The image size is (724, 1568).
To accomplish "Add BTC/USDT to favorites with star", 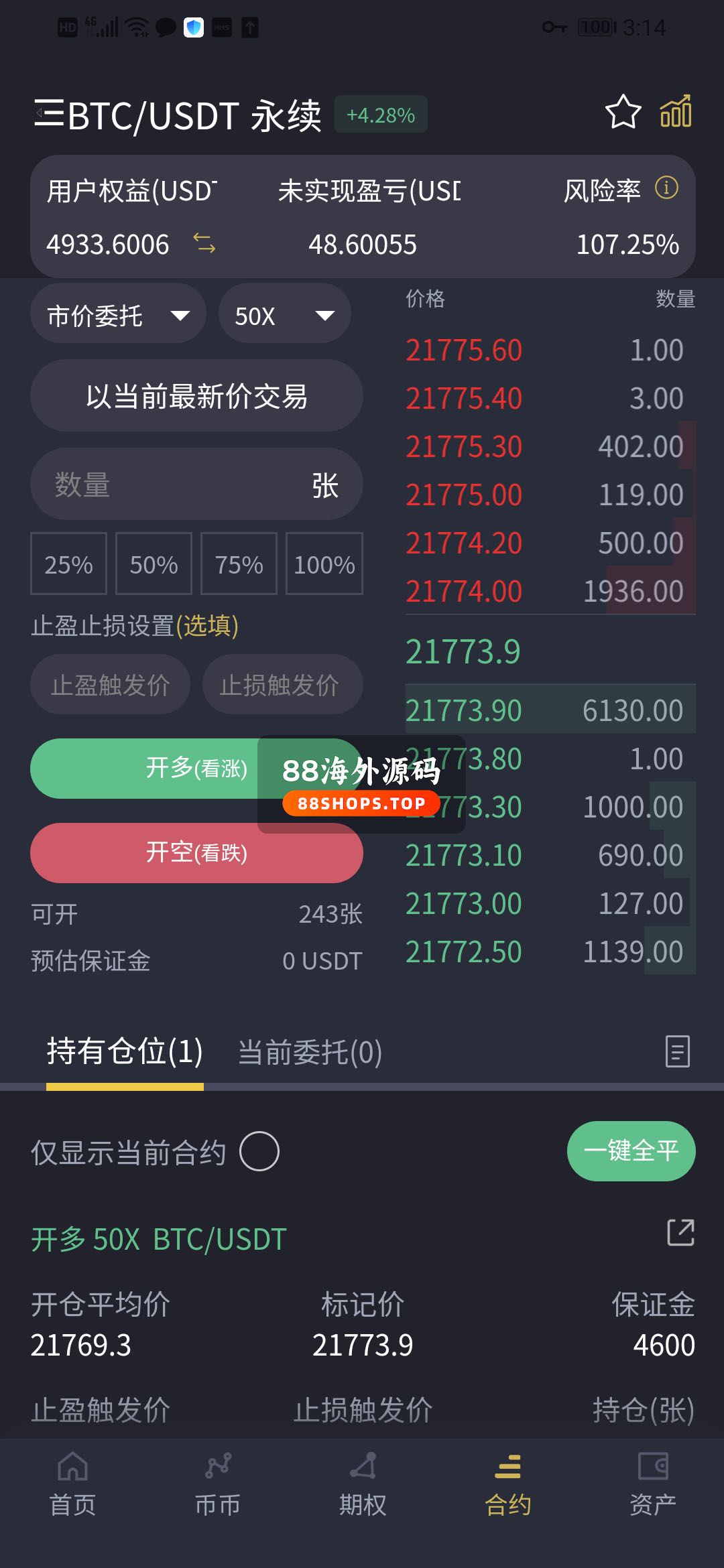I will pos(623,113).
